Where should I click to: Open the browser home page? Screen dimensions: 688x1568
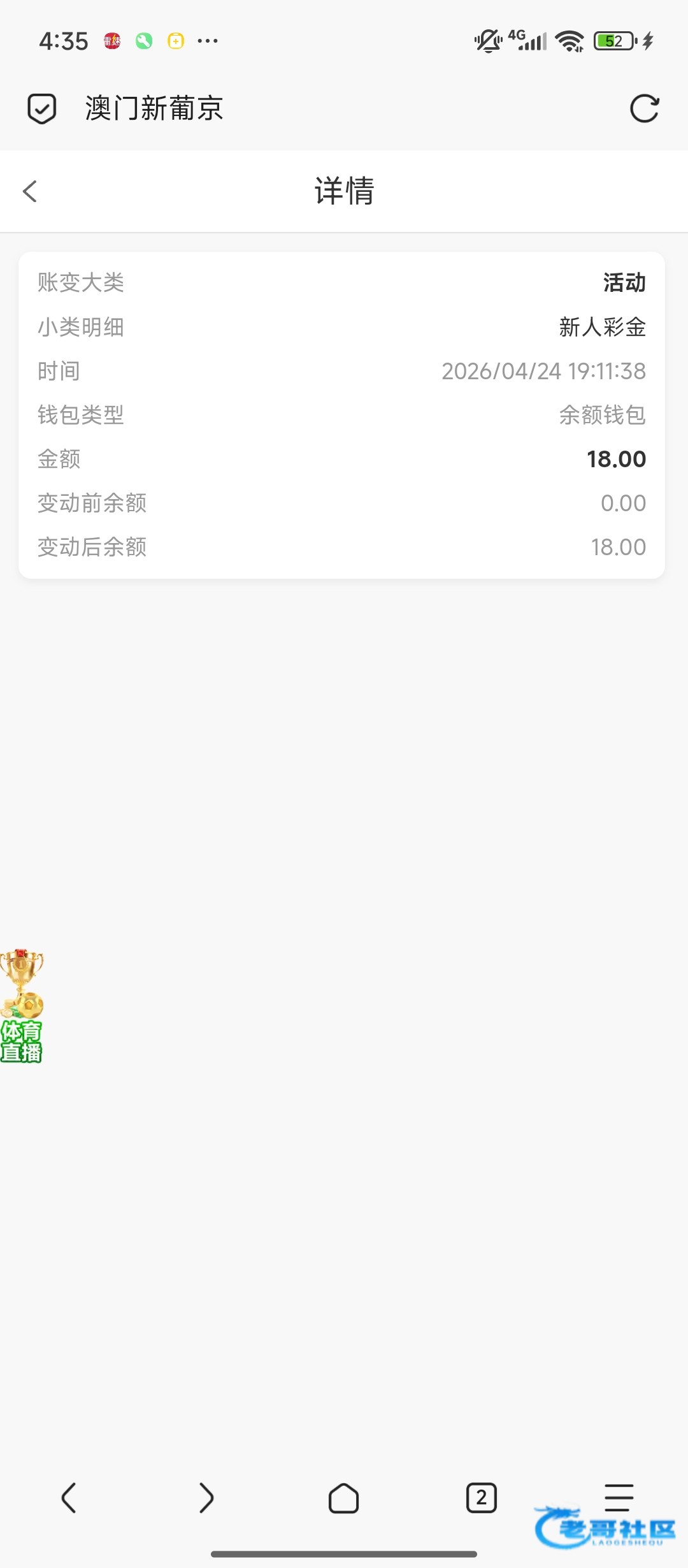(344, 1498)
